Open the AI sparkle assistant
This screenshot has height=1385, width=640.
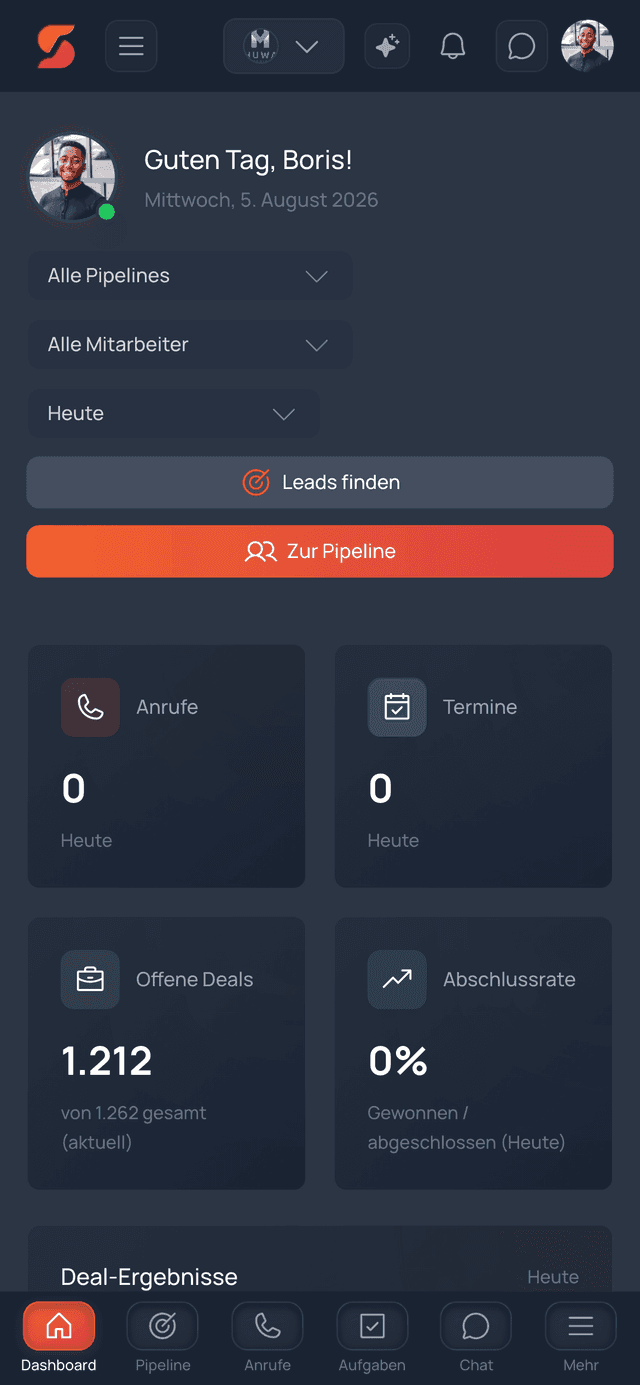[x=387, y=46]
